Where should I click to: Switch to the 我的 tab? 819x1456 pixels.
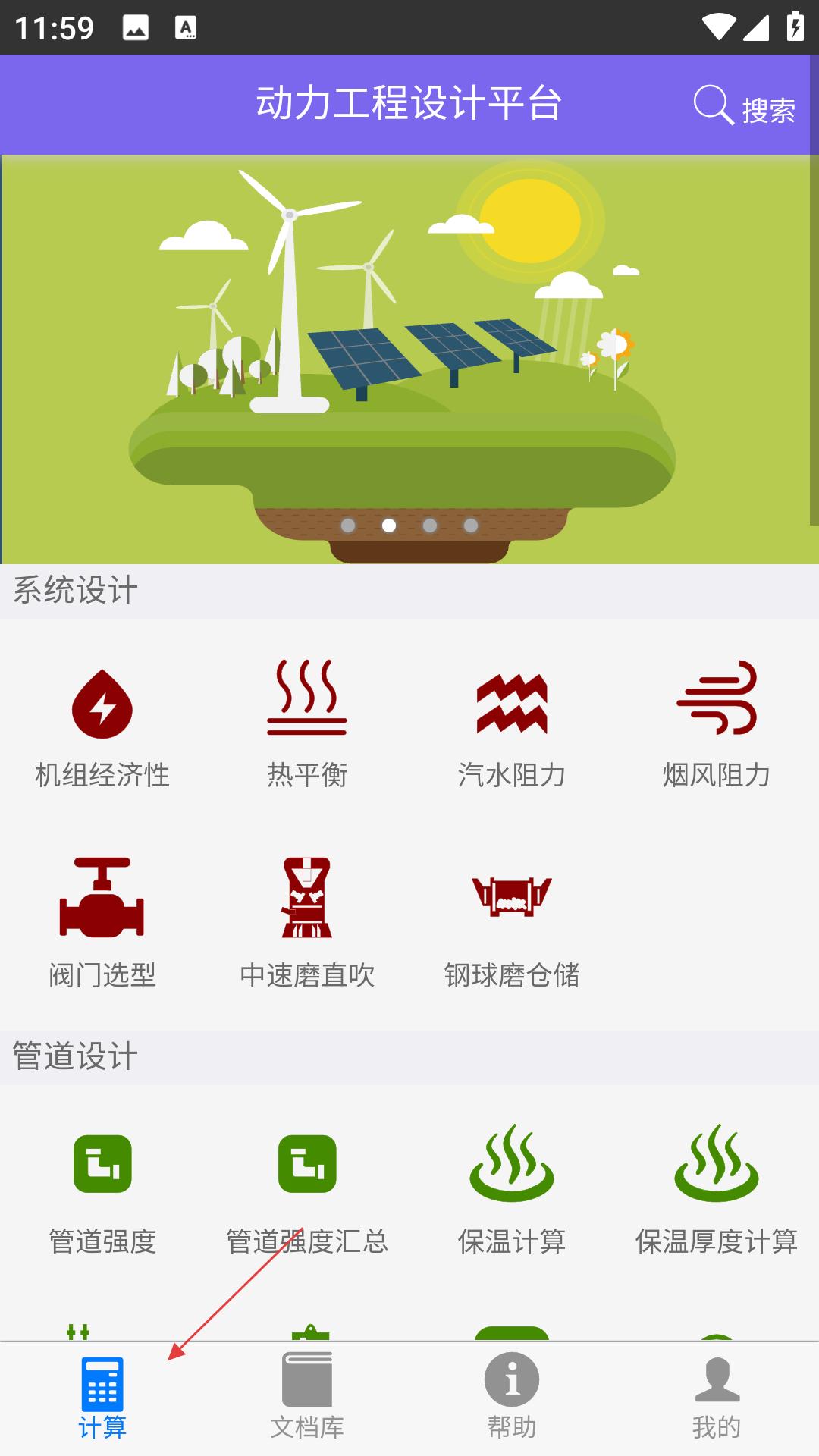(717, 1399)
